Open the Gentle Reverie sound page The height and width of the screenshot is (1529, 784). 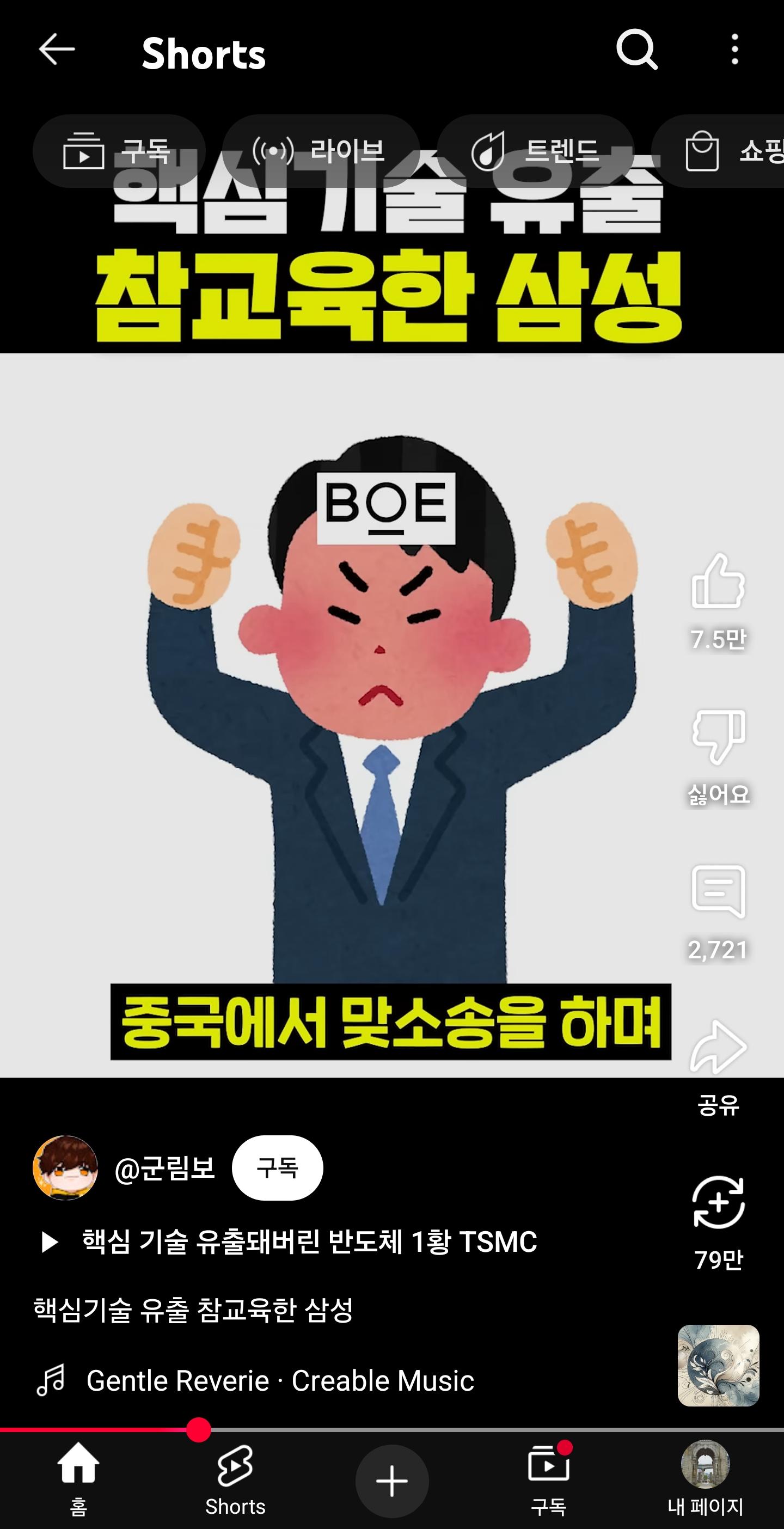[x=279, y=1380]
